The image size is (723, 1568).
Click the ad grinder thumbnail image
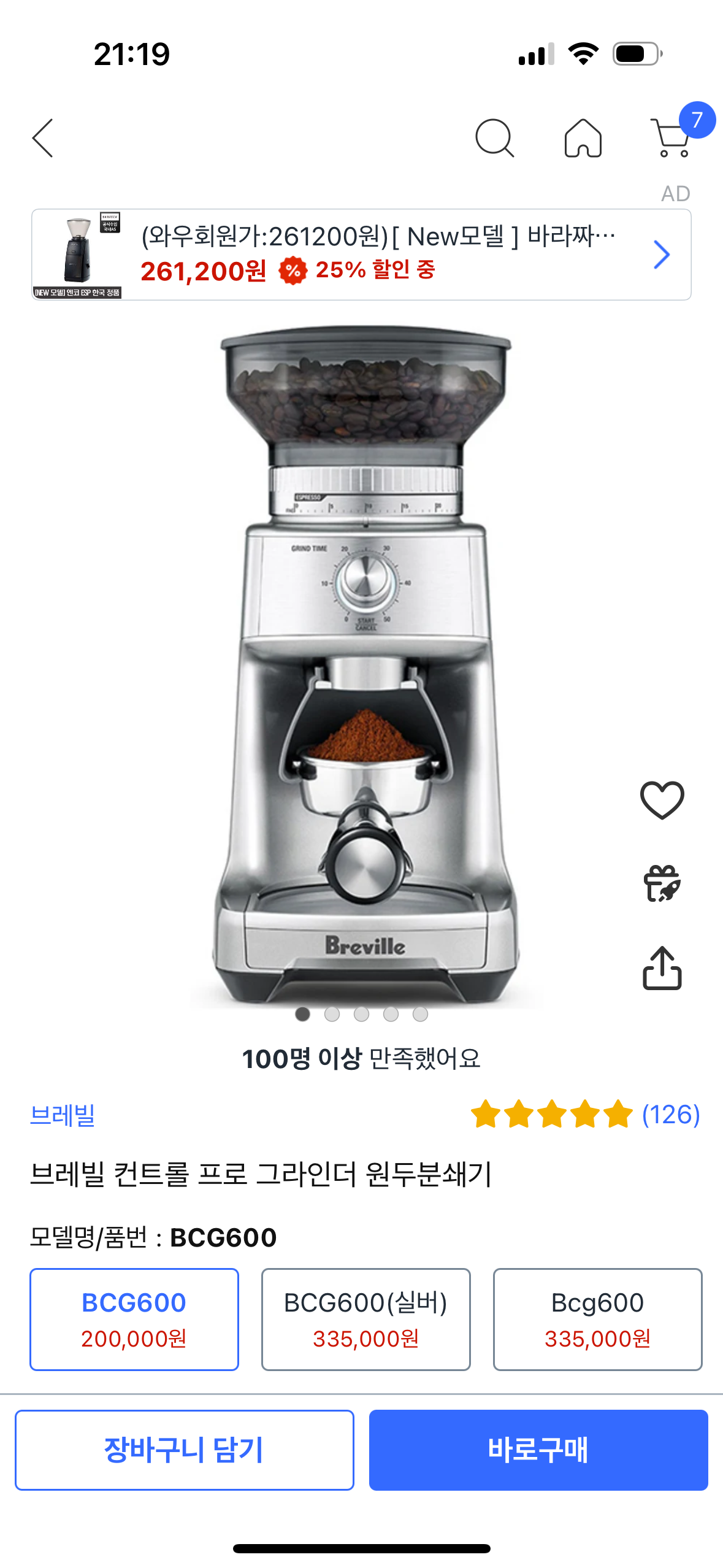(78, 253)
